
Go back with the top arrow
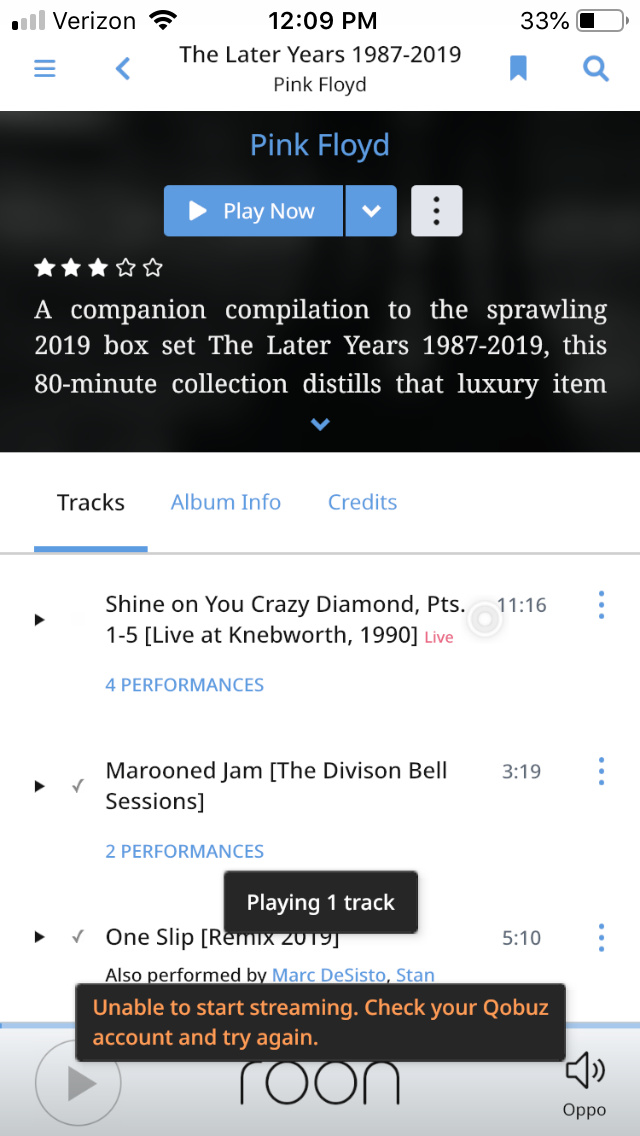click(x=123, y=69)
